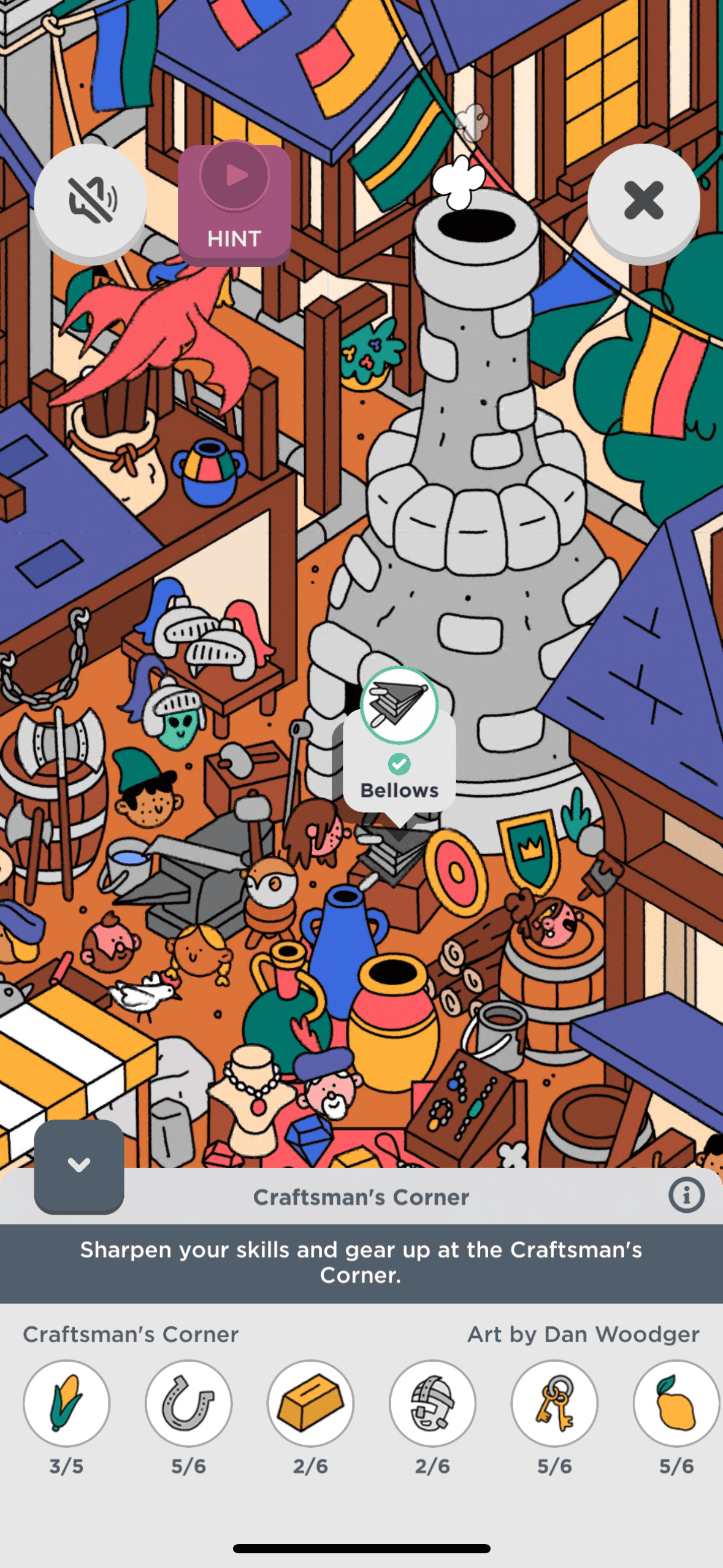Select the corn item to find
Image resolution: width=723 pixels, height=1568 pixels.
coord(67,1404)
